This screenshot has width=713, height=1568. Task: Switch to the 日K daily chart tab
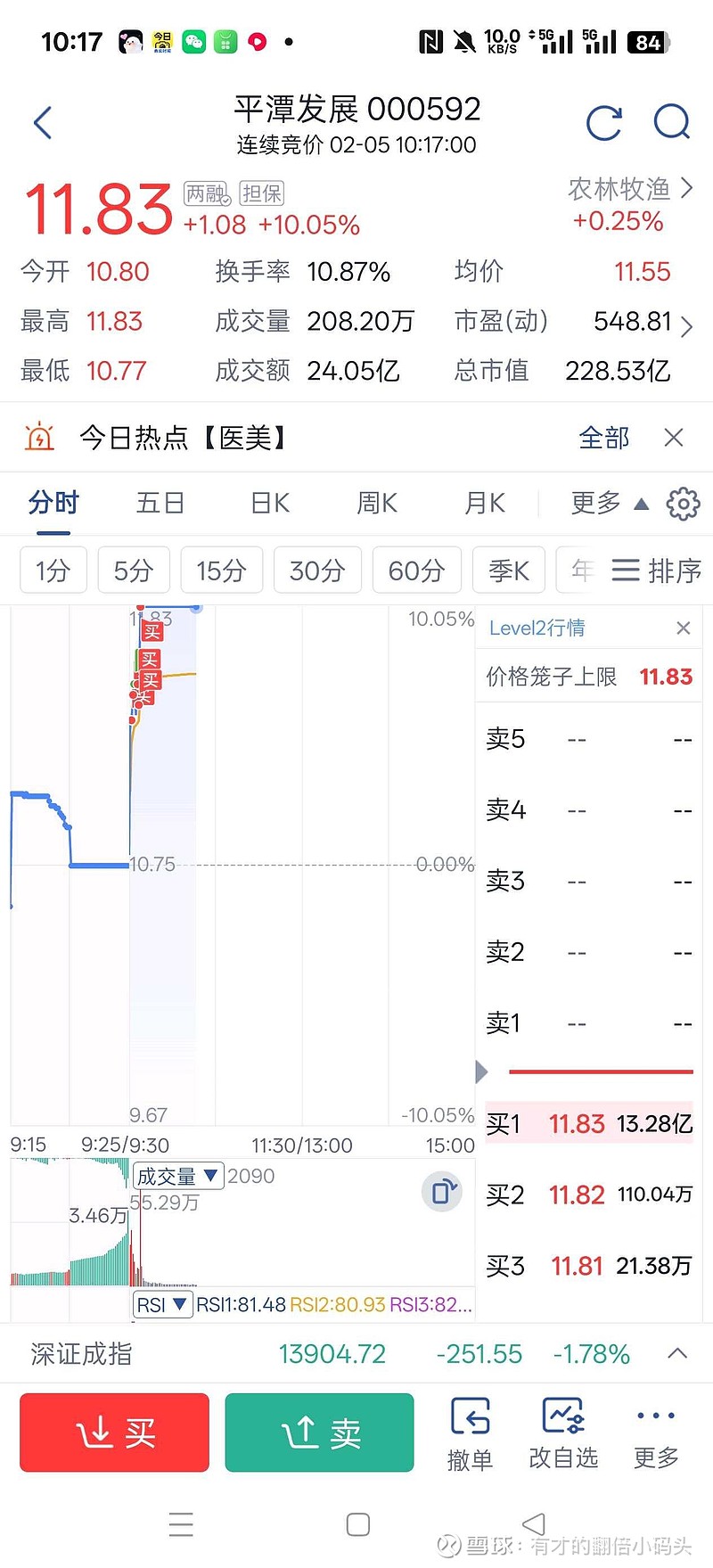[x=268, y=503]
